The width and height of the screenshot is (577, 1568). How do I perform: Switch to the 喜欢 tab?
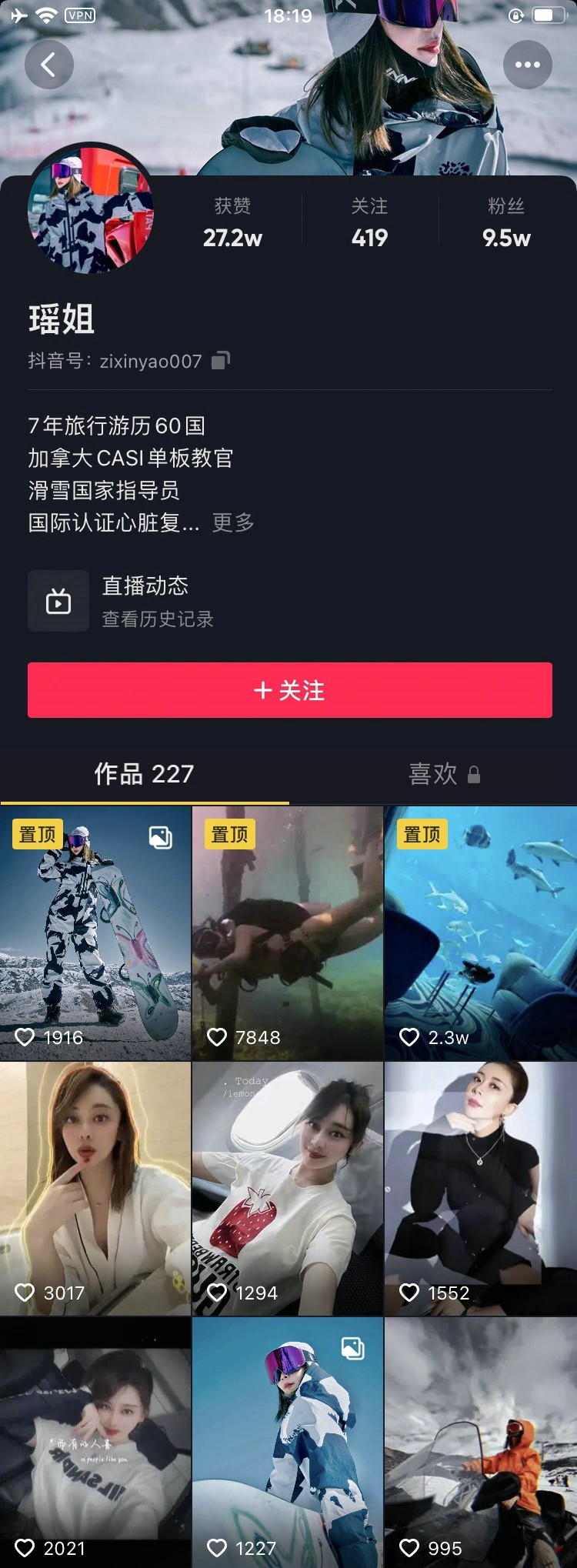pyautogui.click(x=444, y=774)
